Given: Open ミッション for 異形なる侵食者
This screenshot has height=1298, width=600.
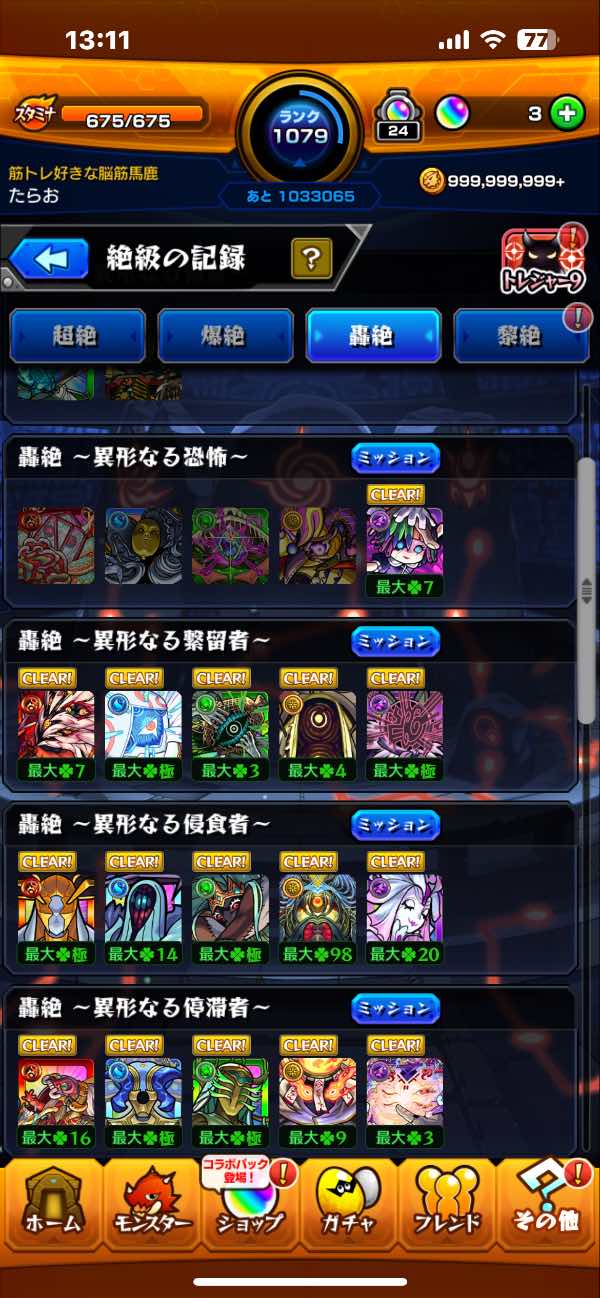Looking at the screenshot, I should pos(395,824).
